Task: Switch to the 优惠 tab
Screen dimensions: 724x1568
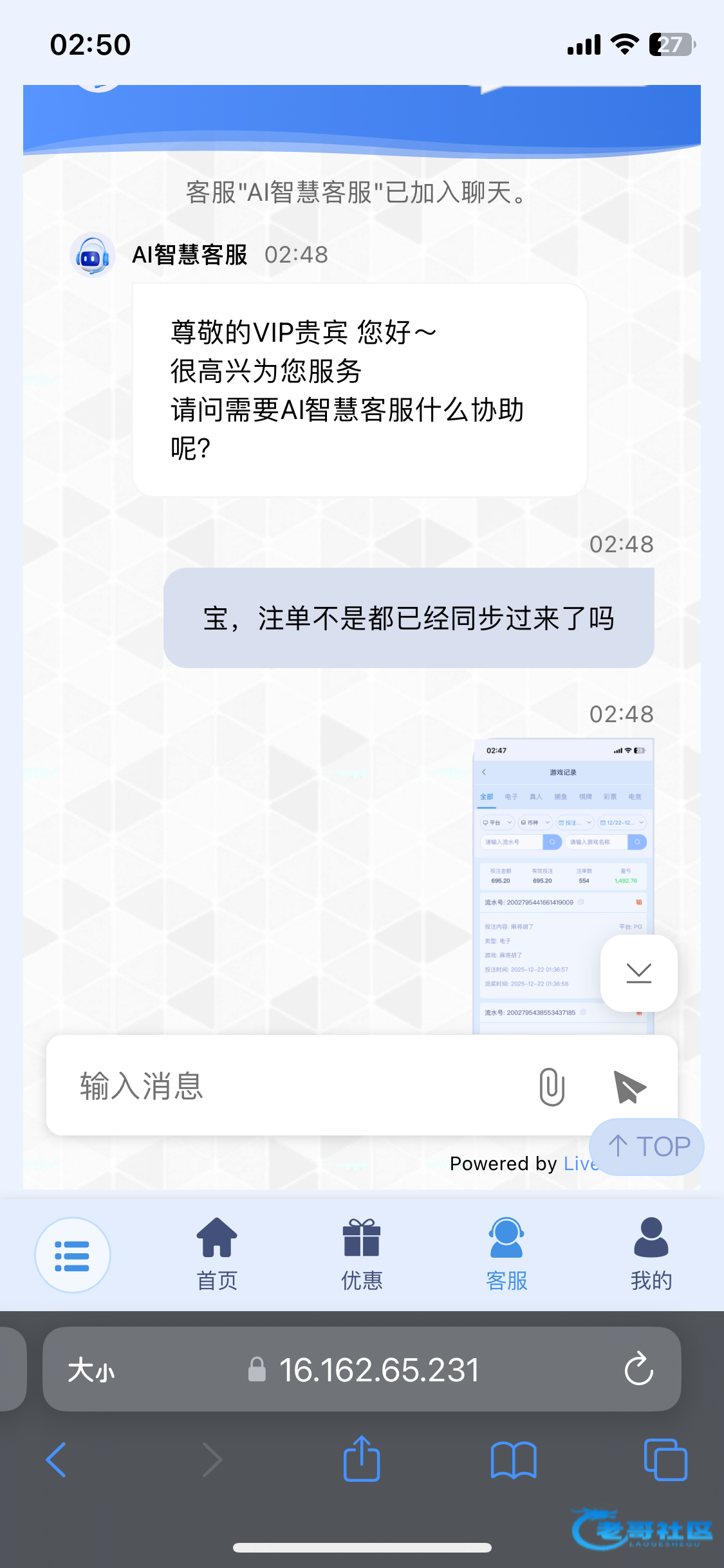Action: click(362, 1254)
